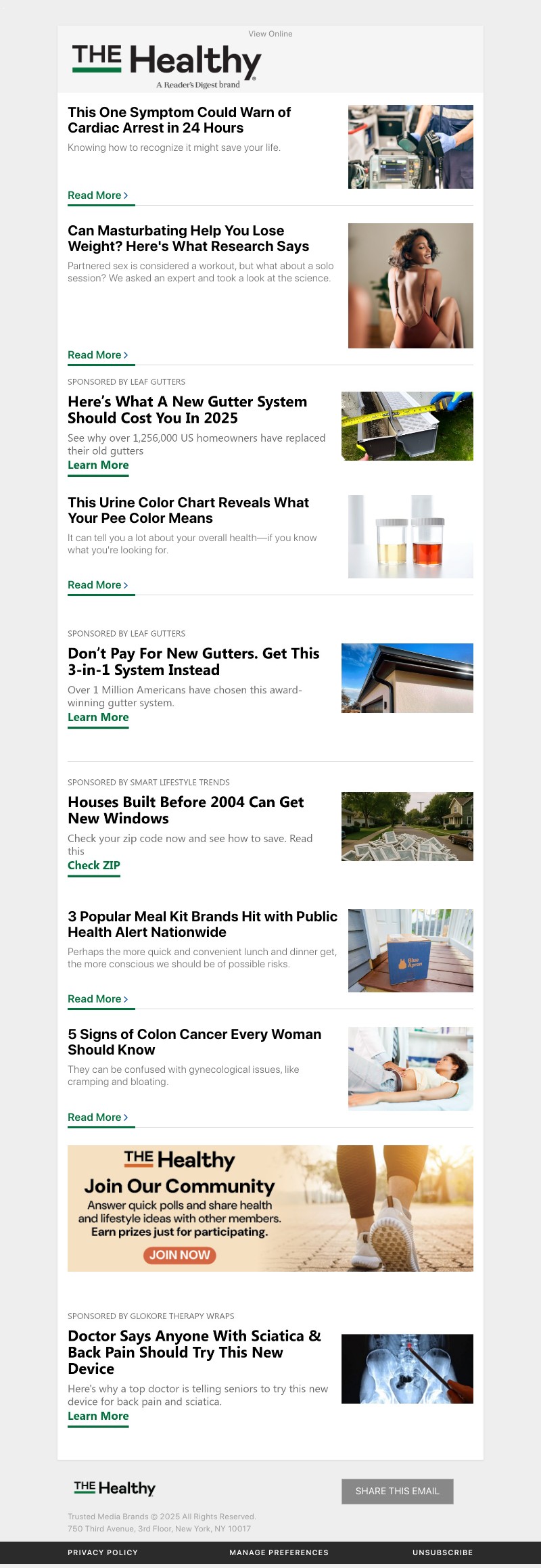
Task: Read more about the urine color chart
Action: (97, 585)
